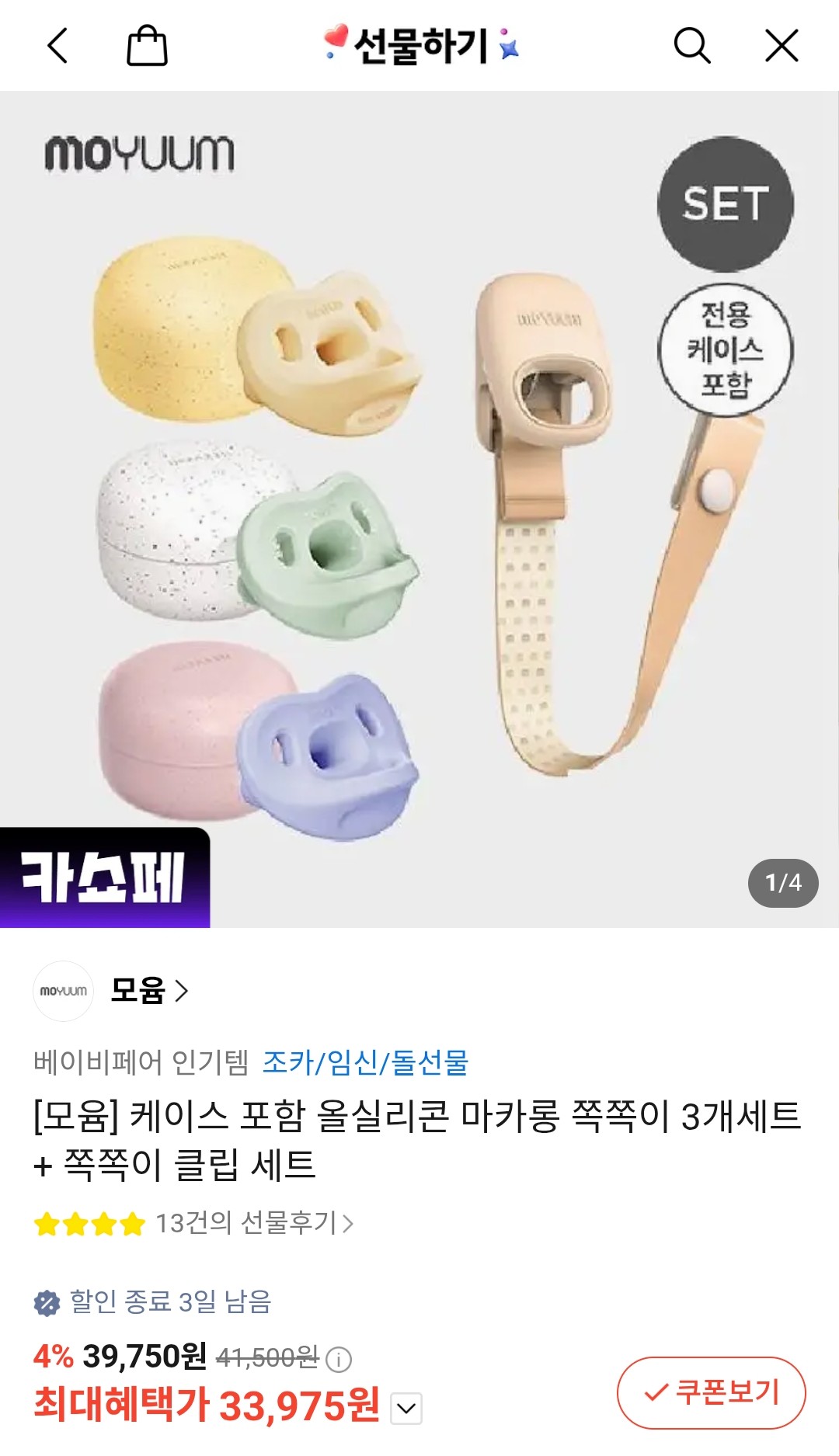Image resolution: width=839 pixels, height=1456 pixels.
Task: Select the 선물하기 title at top
Action: pos(419,46)
